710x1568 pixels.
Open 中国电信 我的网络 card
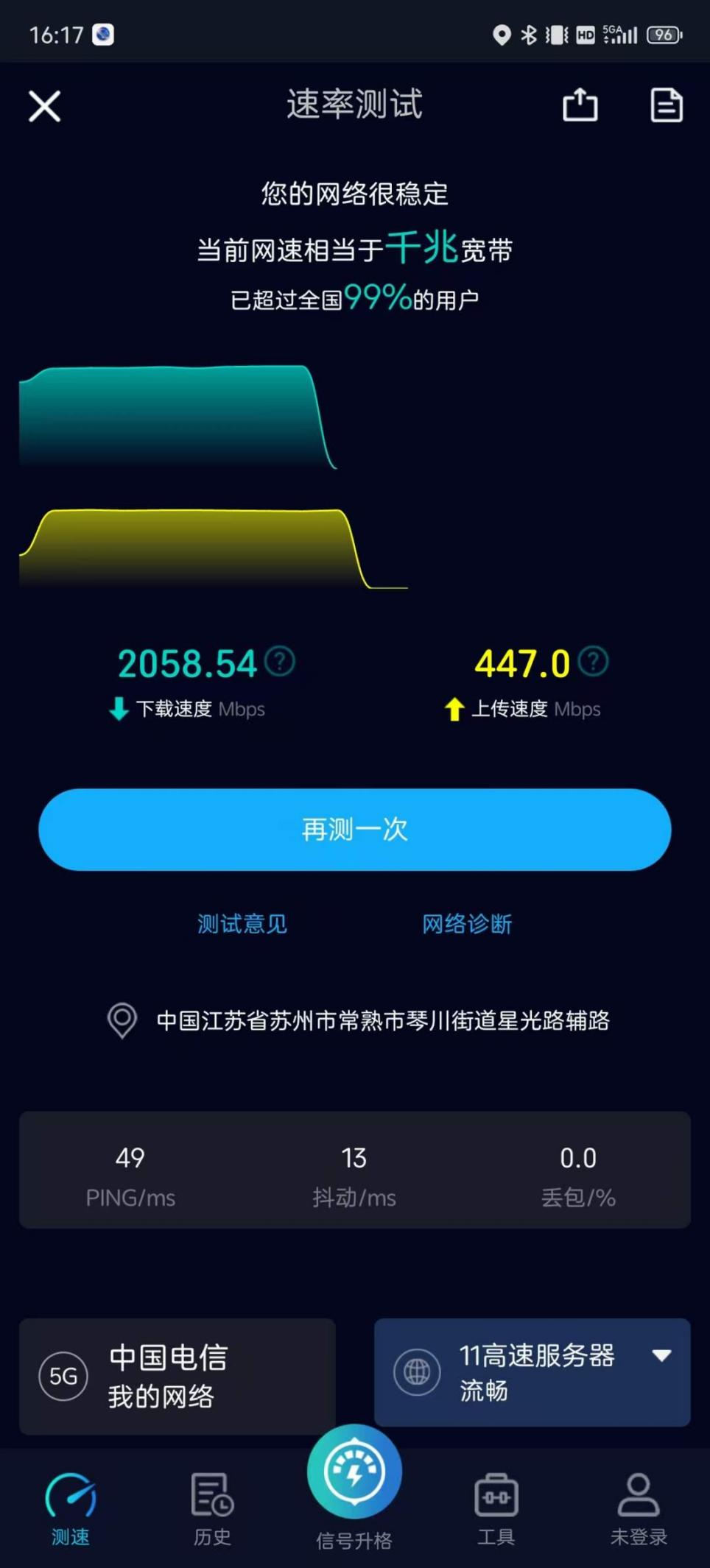click(x=177, y=1376)
